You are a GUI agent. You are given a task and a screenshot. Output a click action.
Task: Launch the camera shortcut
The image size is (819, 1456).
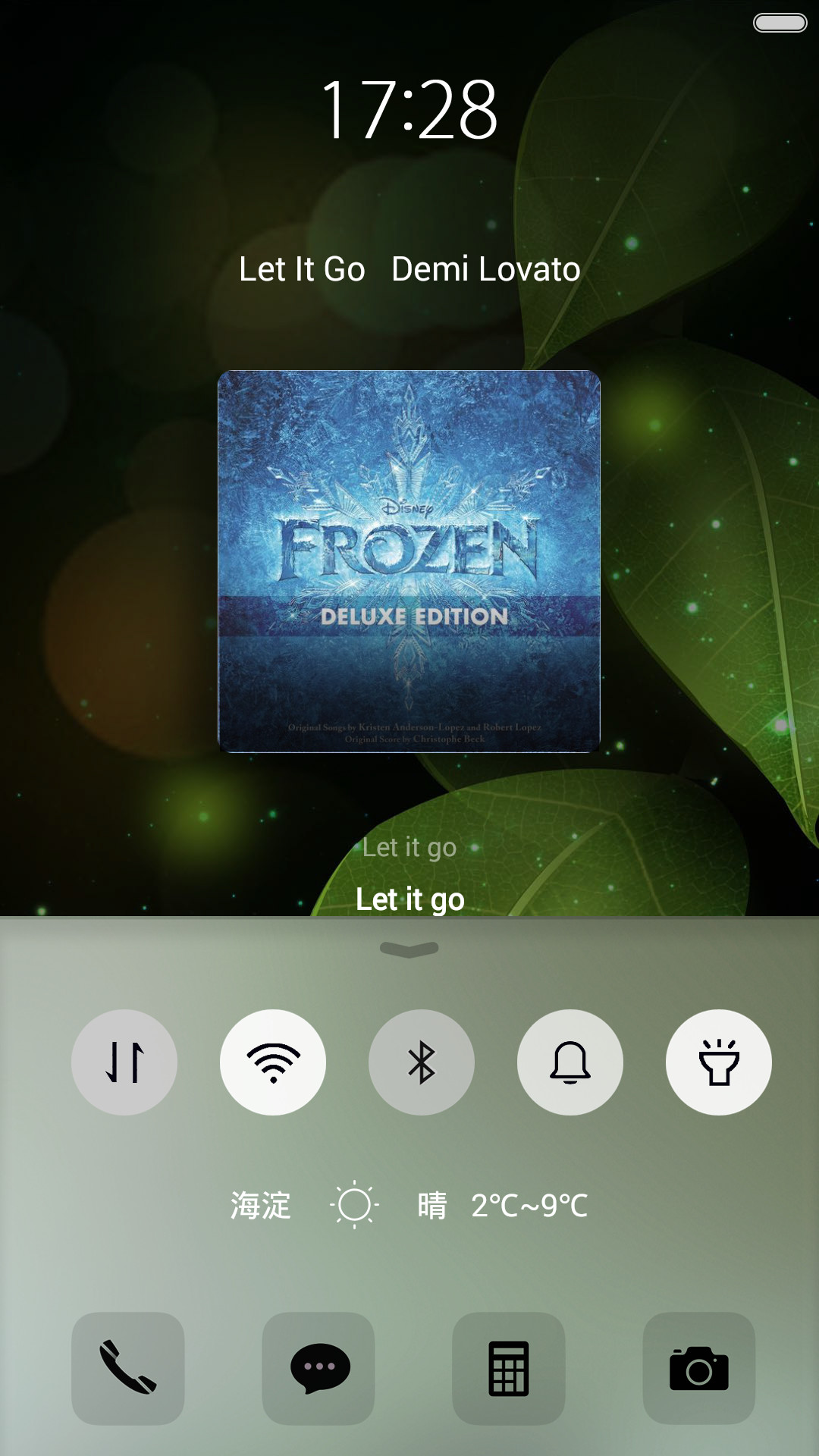click(x=699, y=1368)
